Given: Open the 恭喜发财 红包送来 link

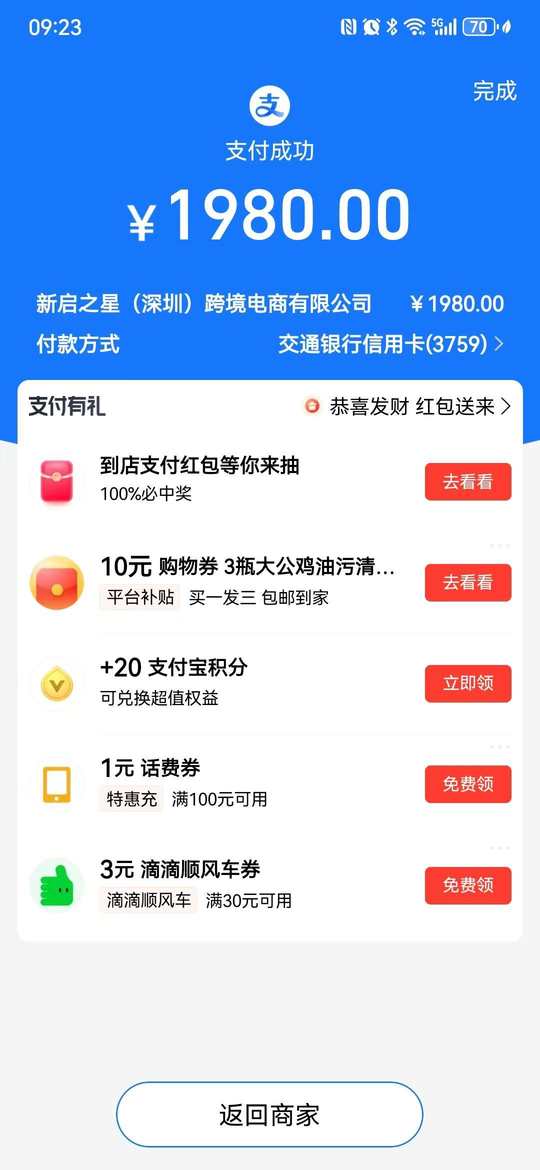Looking at the screenshot, I should click(x=408, y=406).
